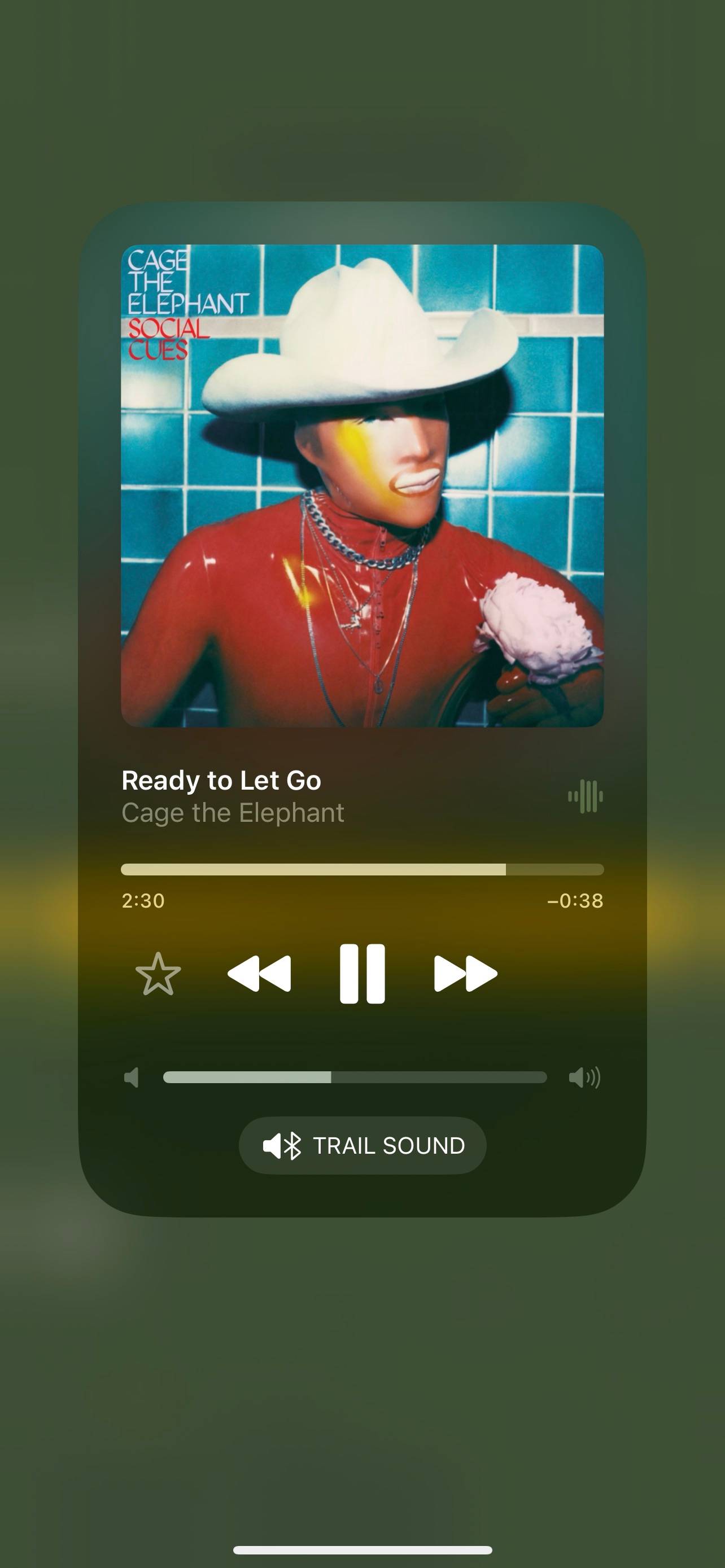725x1568 pixels.
Task: Tap the playback progress bar to seek
Action: pos(363,869)
